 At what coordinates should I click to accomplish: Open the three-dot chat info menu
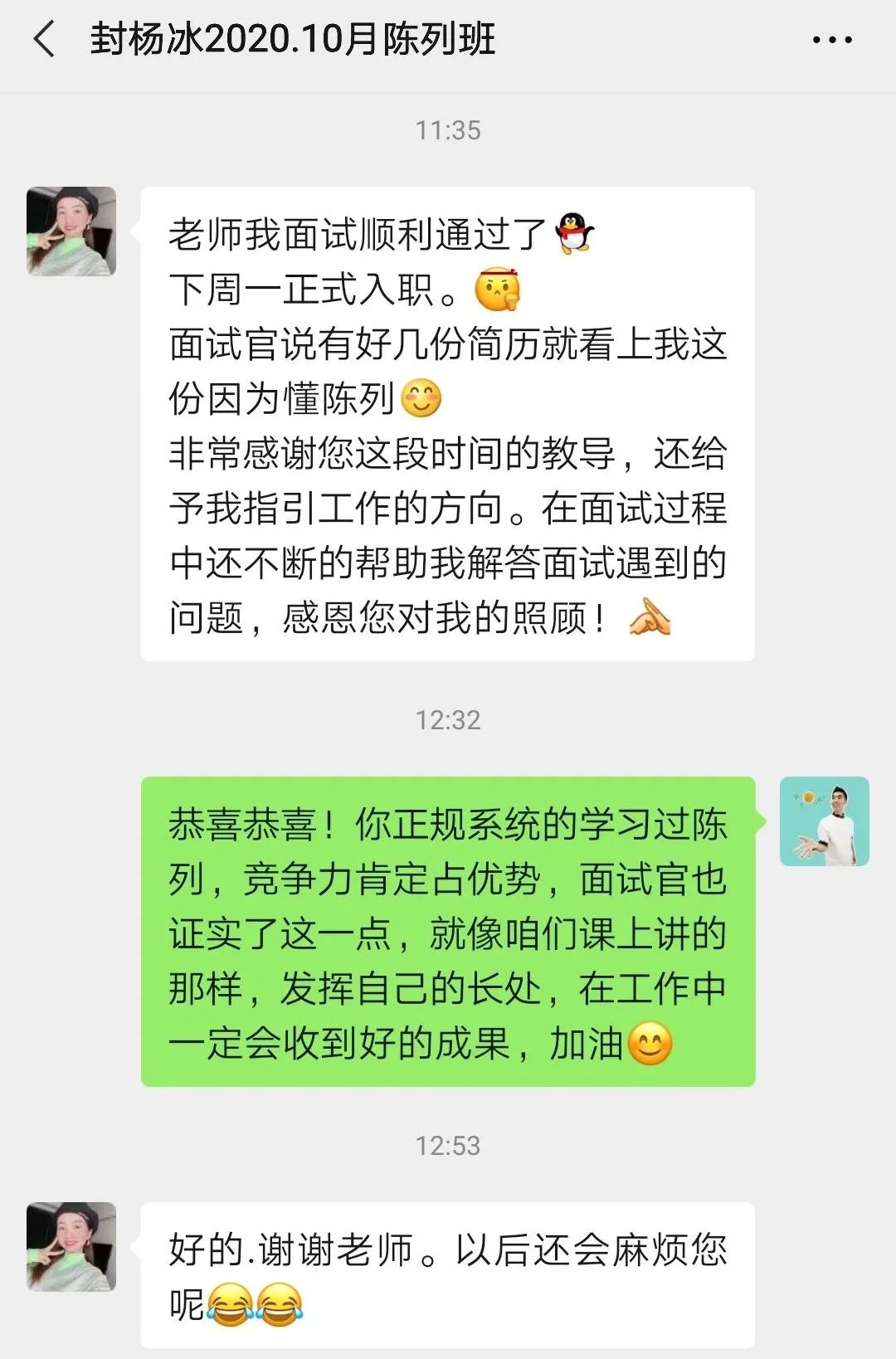click(831, 39)
